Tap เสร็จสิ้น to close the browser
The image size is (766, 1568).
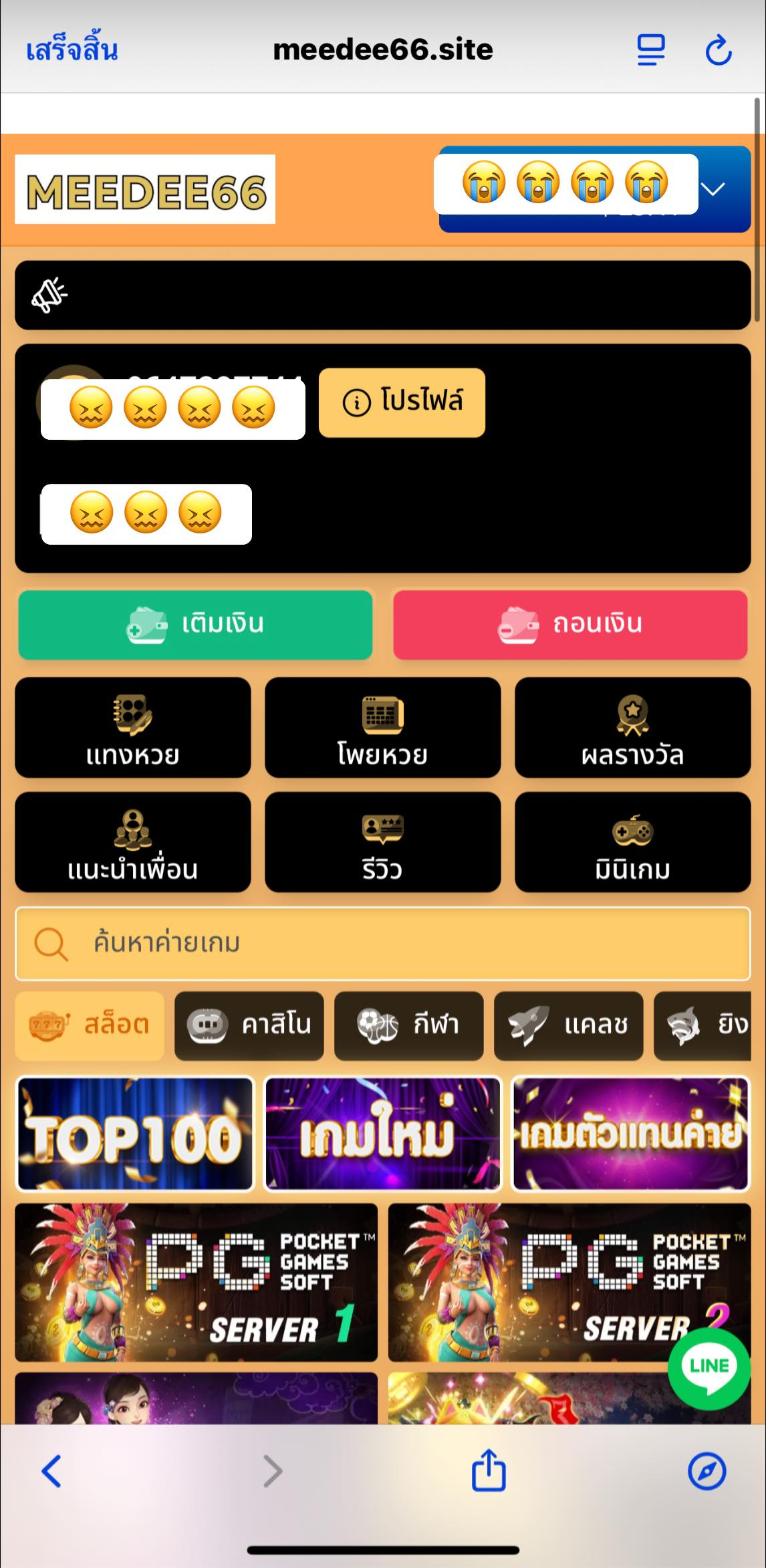(72, 50)
